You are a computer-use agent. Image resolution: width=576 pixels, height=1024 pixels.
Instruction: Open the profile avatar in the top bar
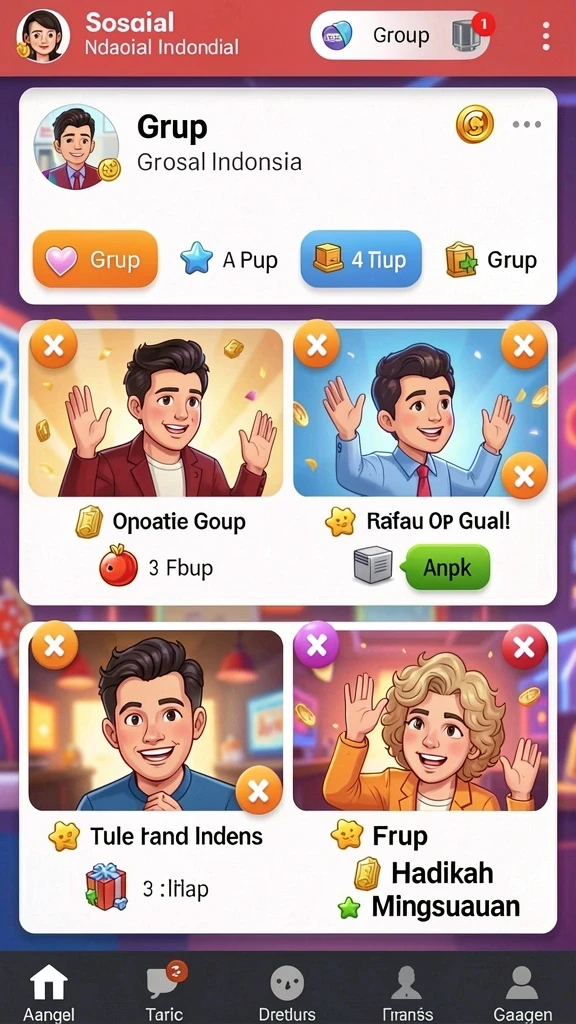pyautogui.click(x=42, y=36)
